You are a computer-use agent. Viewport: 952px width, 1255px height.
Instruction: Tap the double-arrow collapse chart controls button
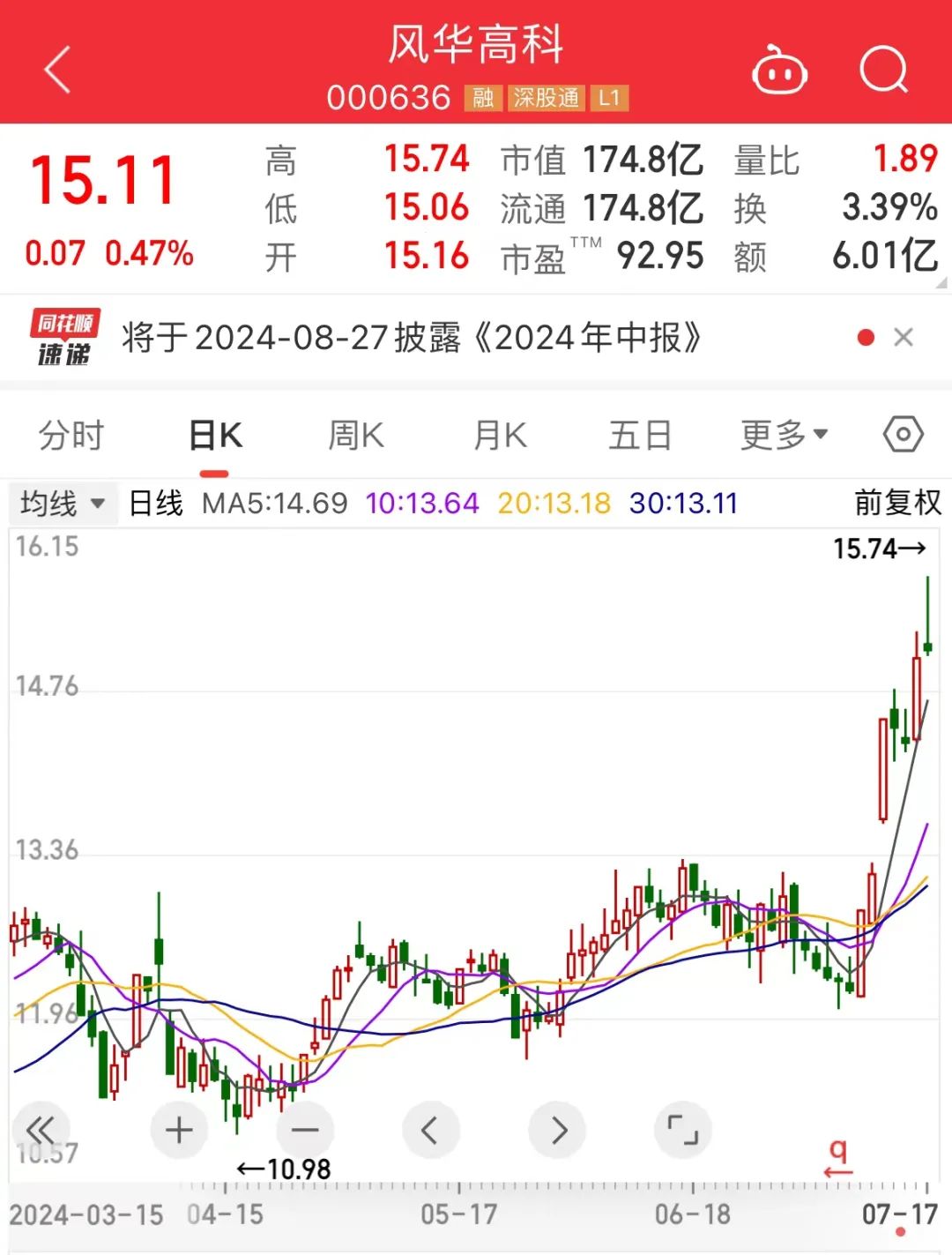pos(41,1130)
